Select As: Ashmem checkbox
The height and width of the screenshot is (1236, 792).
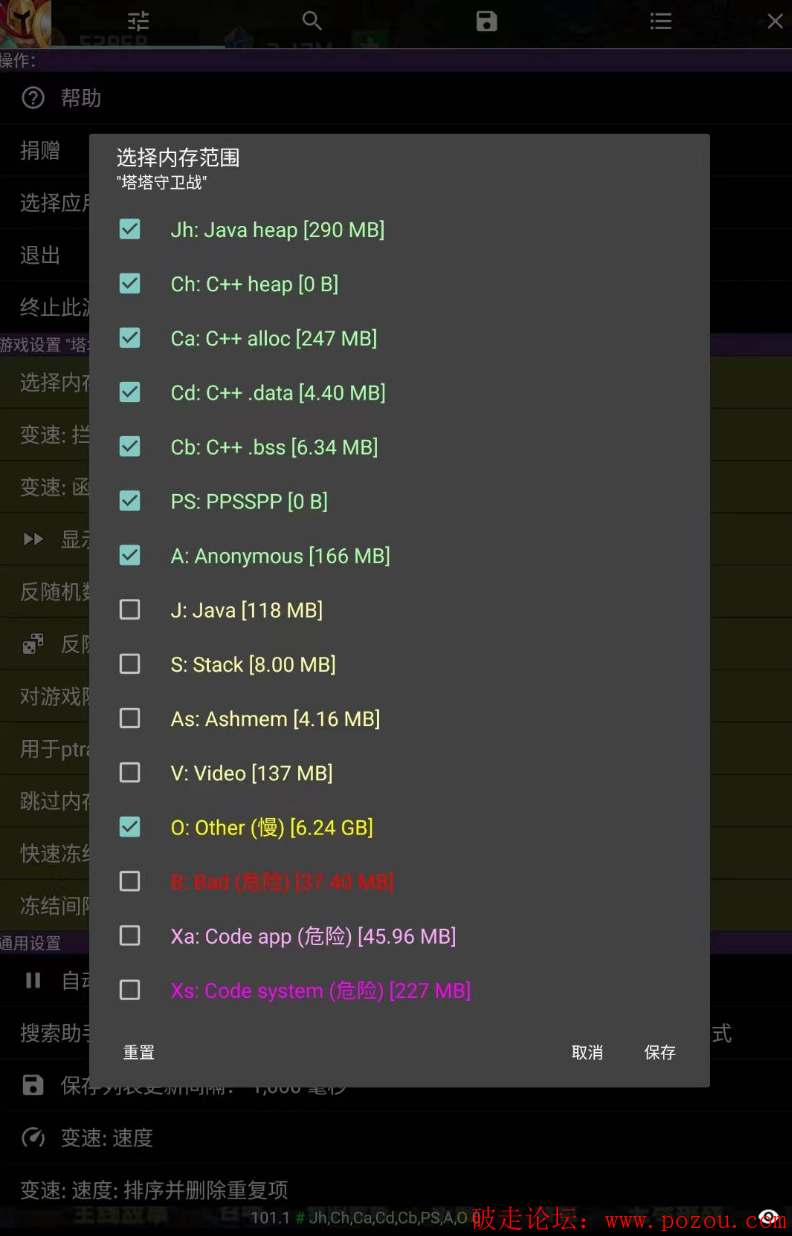[x=130, y=718]
